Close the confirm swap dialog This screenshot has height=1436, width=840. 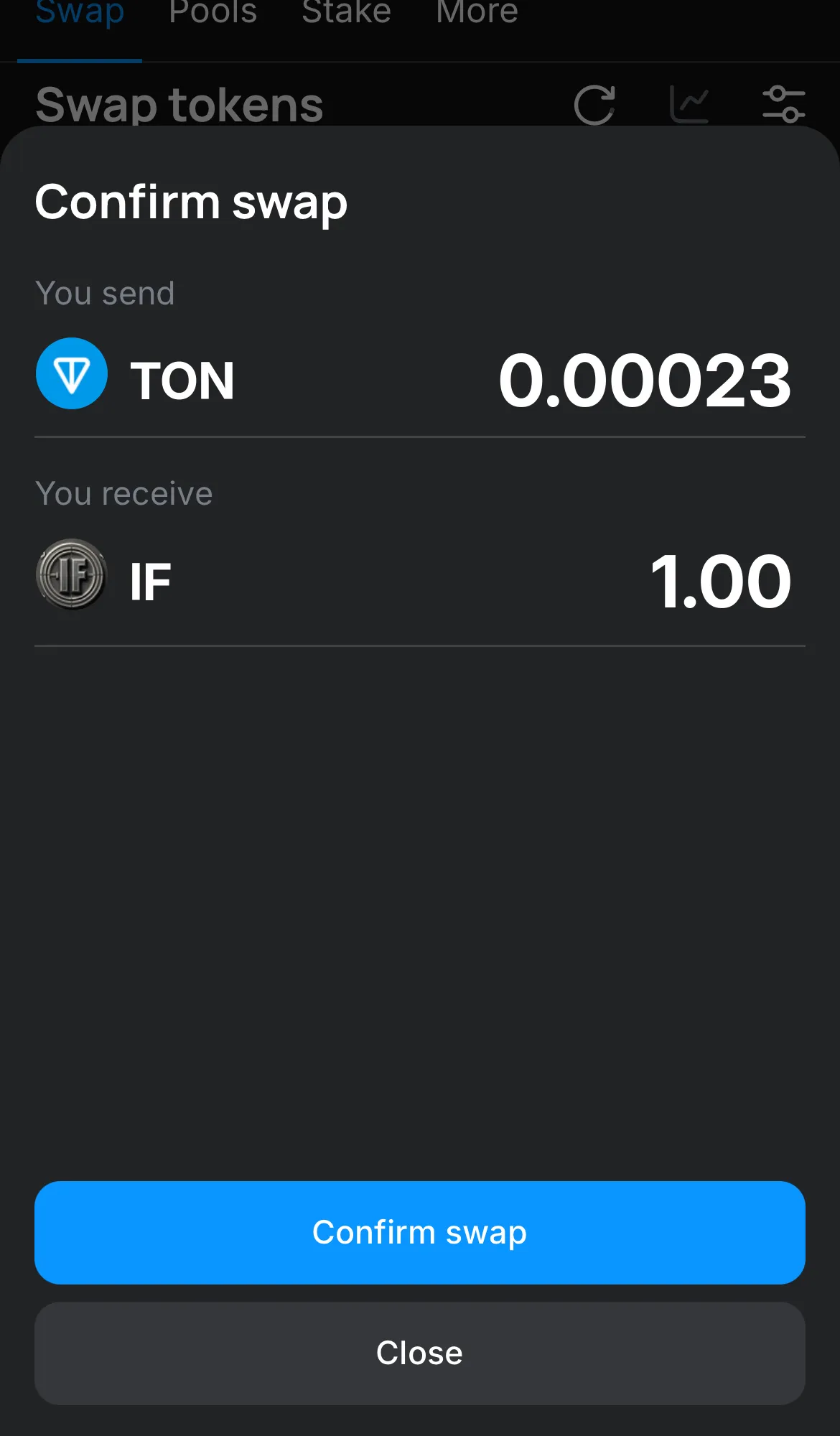[x=419, y=1353]
